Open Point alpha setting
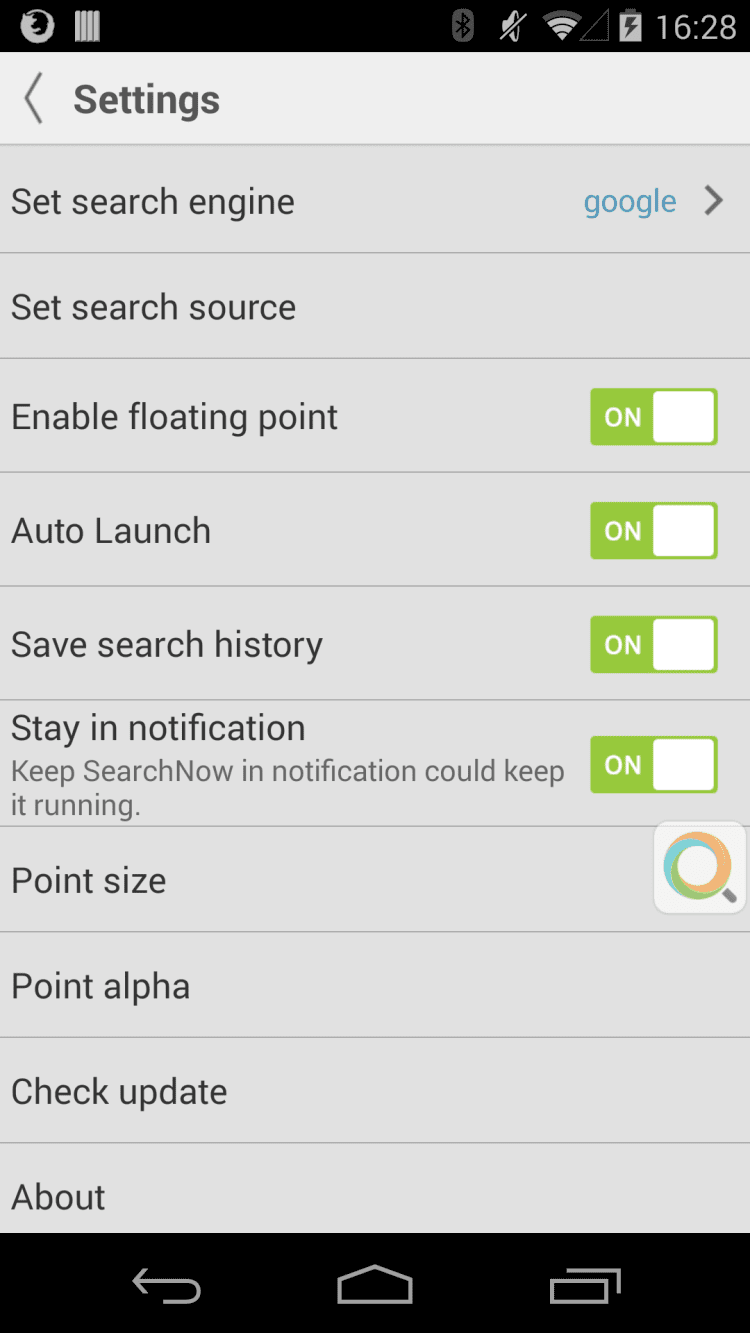 374,986
